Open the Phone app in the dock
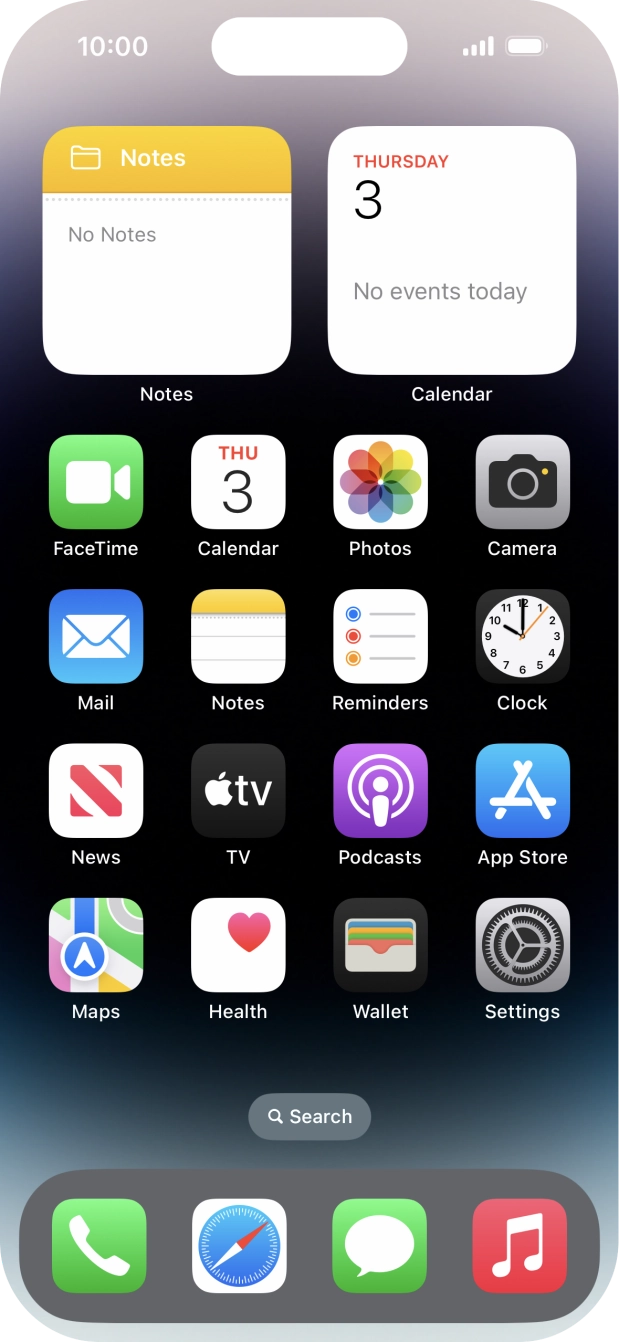Image resolution: width=619 pixels, height=1342 pixels. coord(99,1246)
